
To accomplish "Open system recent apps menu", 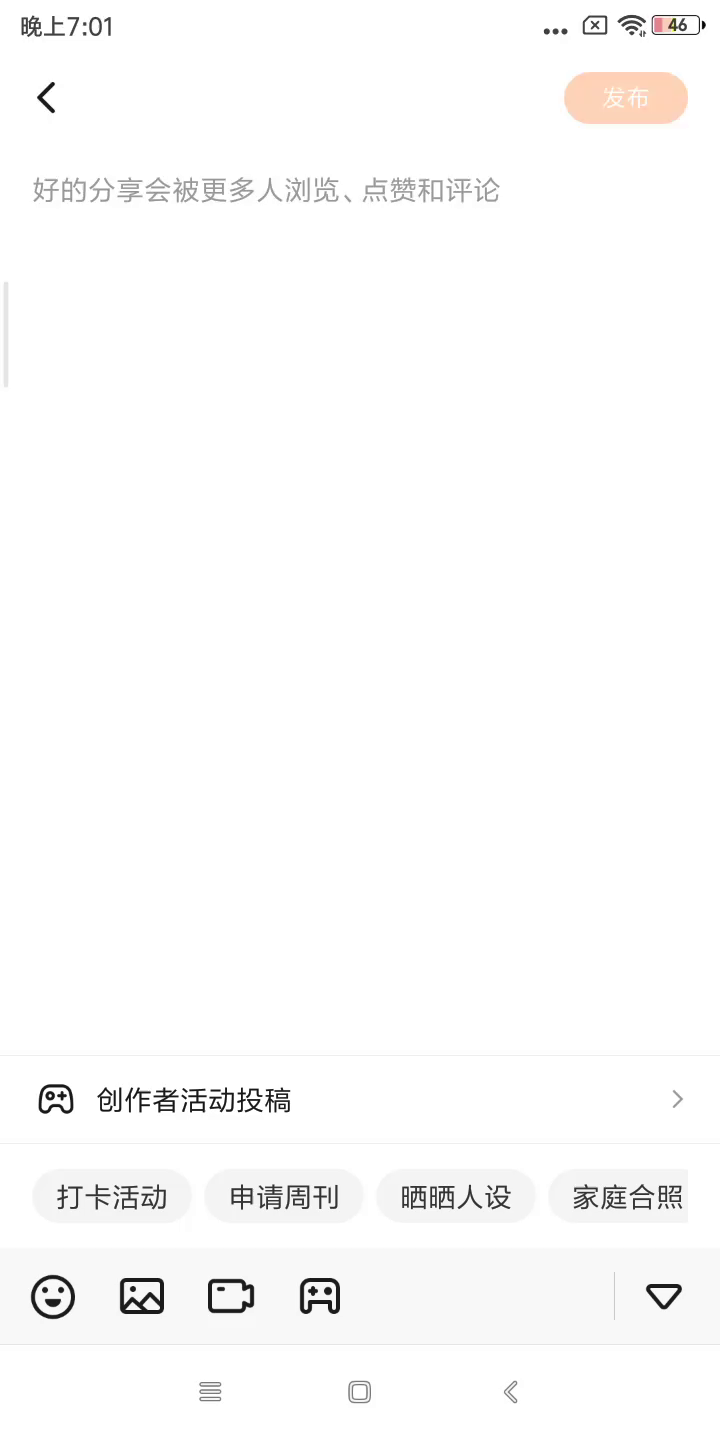I will [x=210, y=1392].
